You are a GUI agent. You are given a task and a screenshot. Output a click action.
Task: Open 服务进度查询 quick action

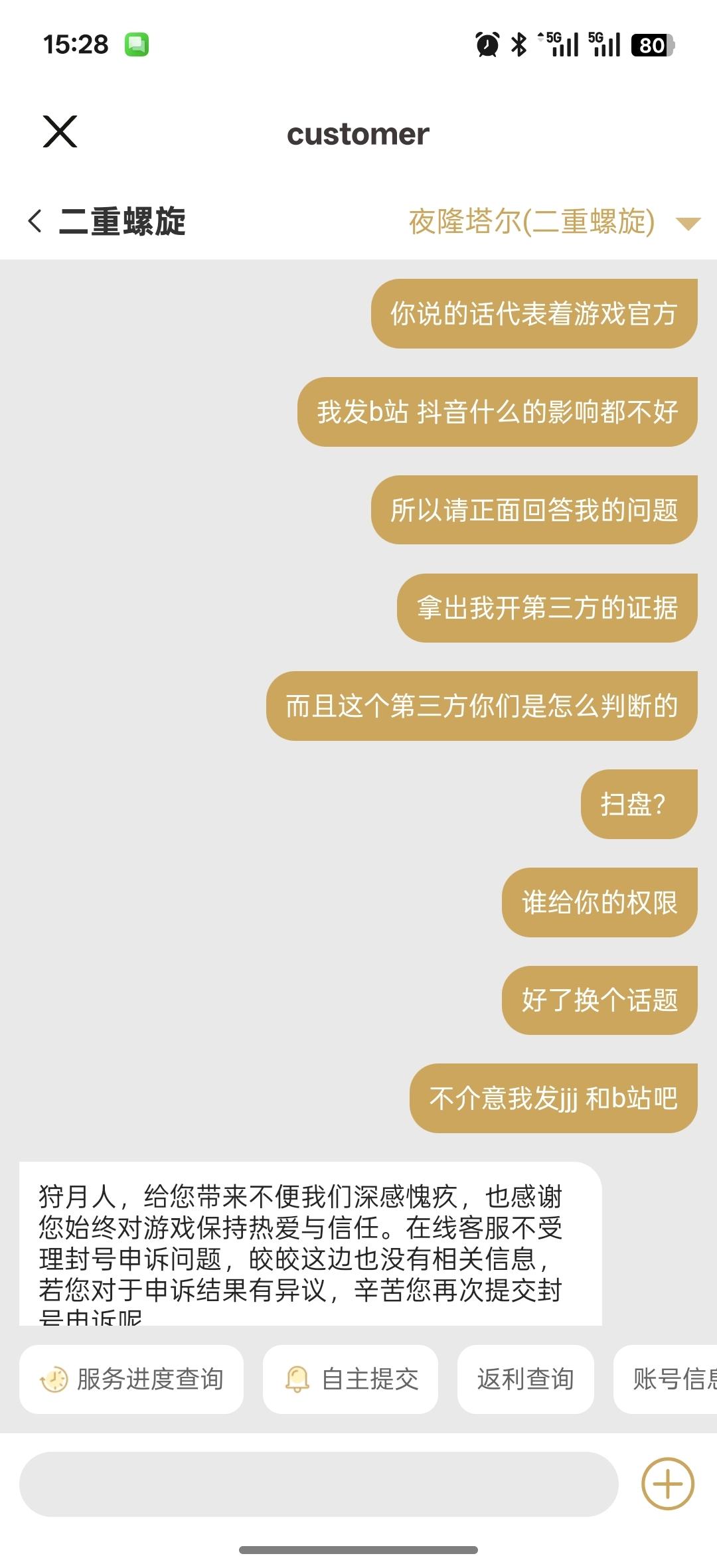click(131, 1379)
